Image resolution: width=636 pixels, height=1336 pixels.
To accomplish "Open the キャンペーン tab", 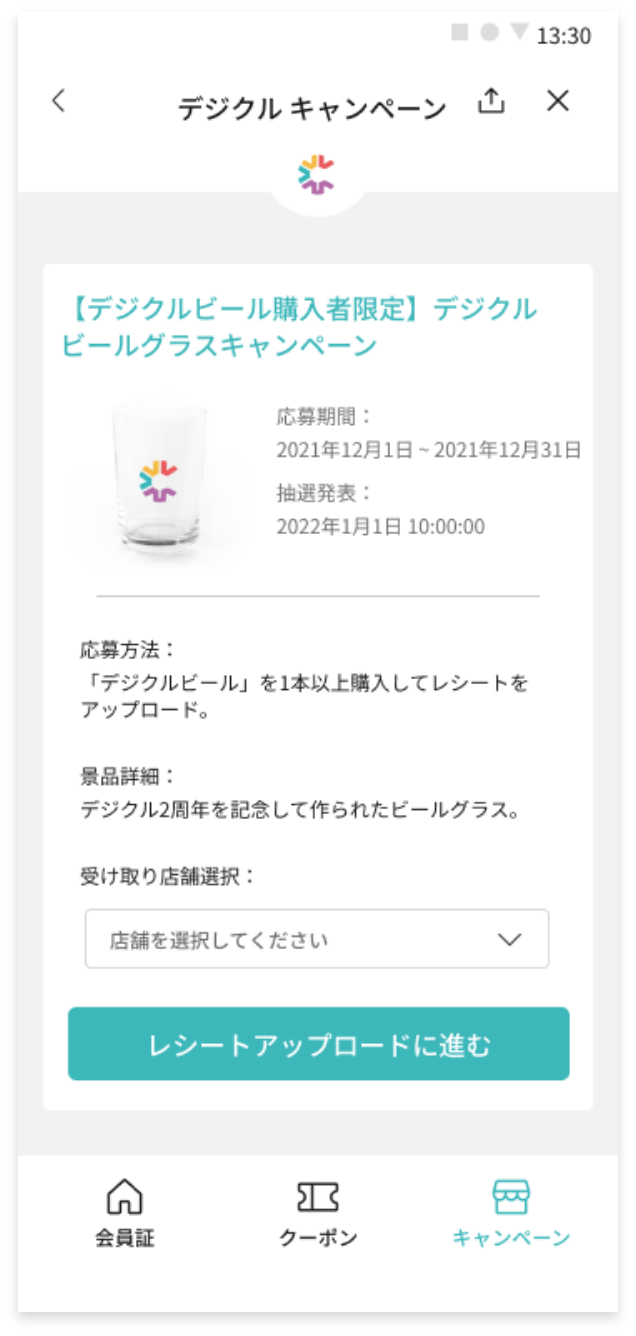I will (511, 1213).
